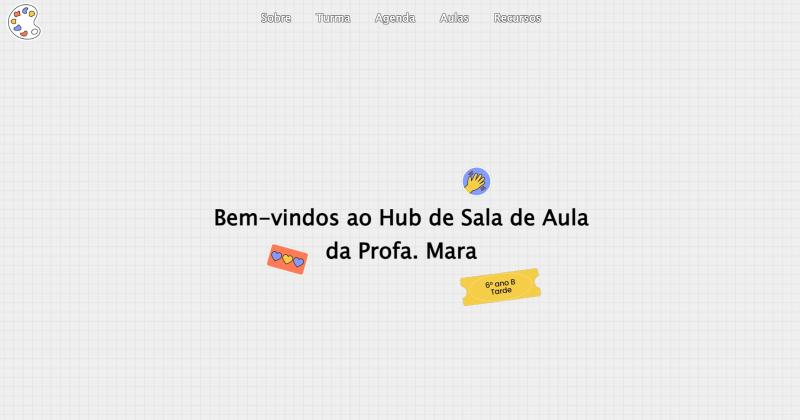Screen dimensions: 800x420
Task: Open the Recursos link
Action: (x=517, y=18)
